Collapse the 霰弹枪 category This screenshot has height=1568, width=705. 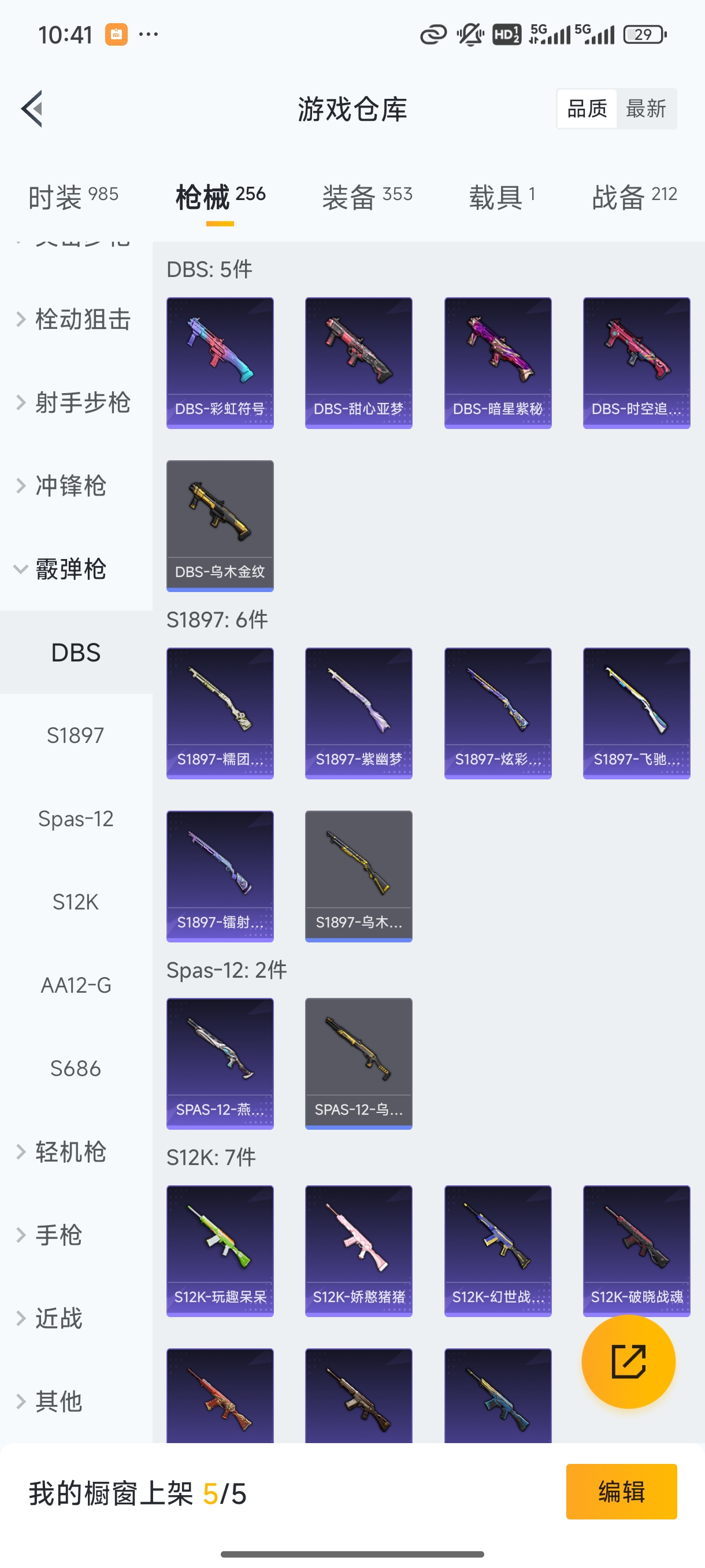pyautogui.click(x=70, y=569)
